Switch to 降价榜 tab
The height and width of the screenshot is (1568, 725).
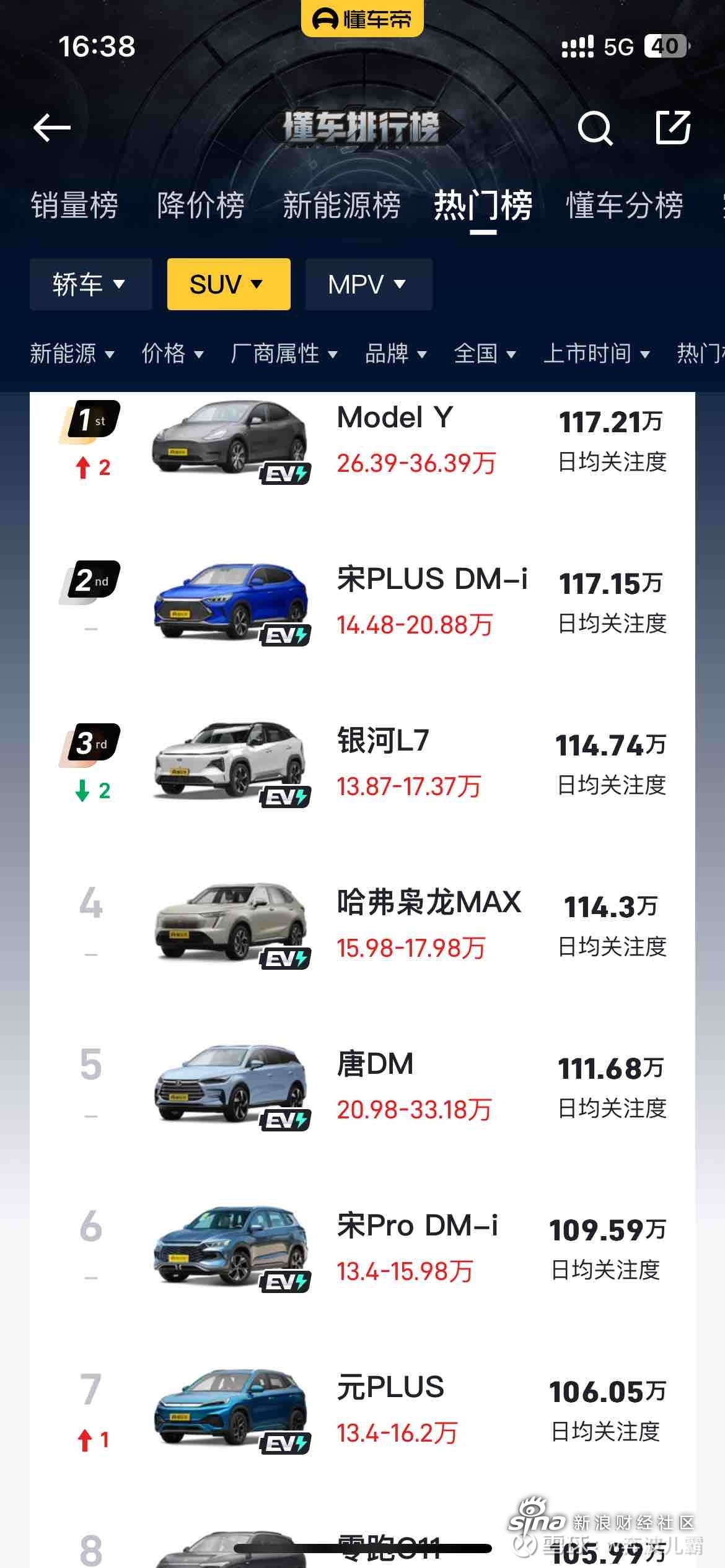[x=200, y=206]
